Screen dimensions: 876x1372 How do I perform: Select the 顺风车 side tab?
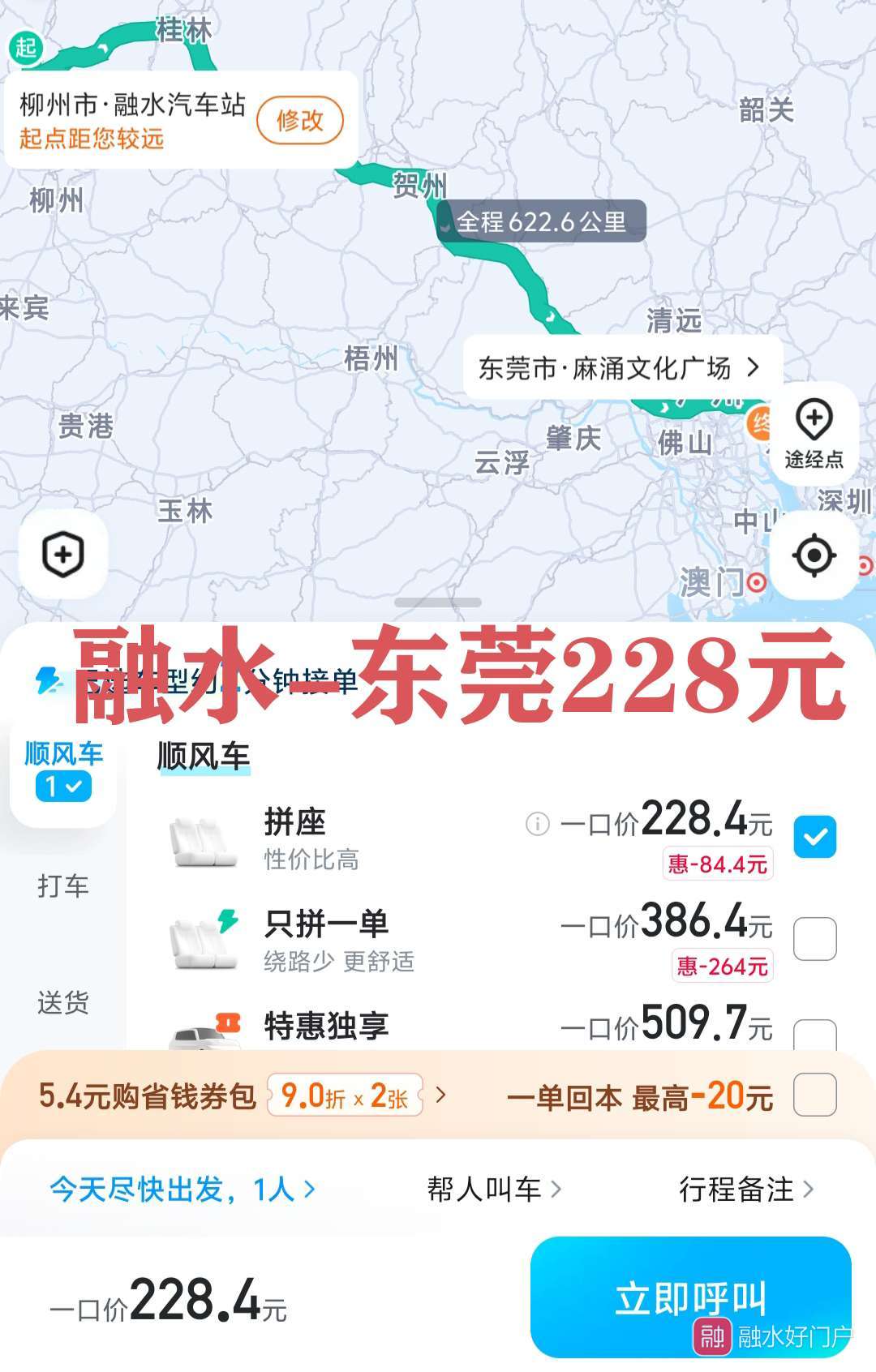pos(63,769)
